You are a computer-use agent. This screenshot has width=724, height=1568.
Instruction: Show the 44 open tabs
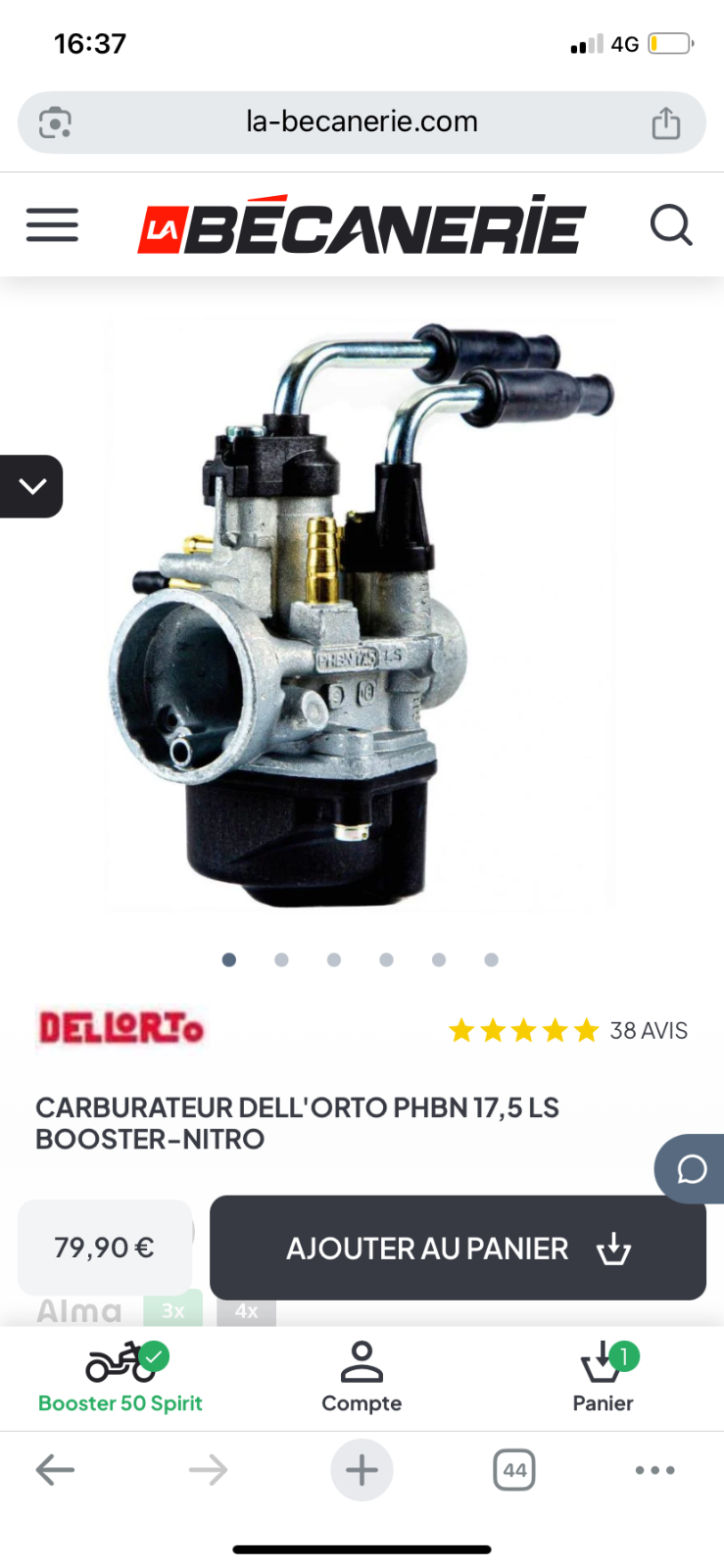(514, 1470)
